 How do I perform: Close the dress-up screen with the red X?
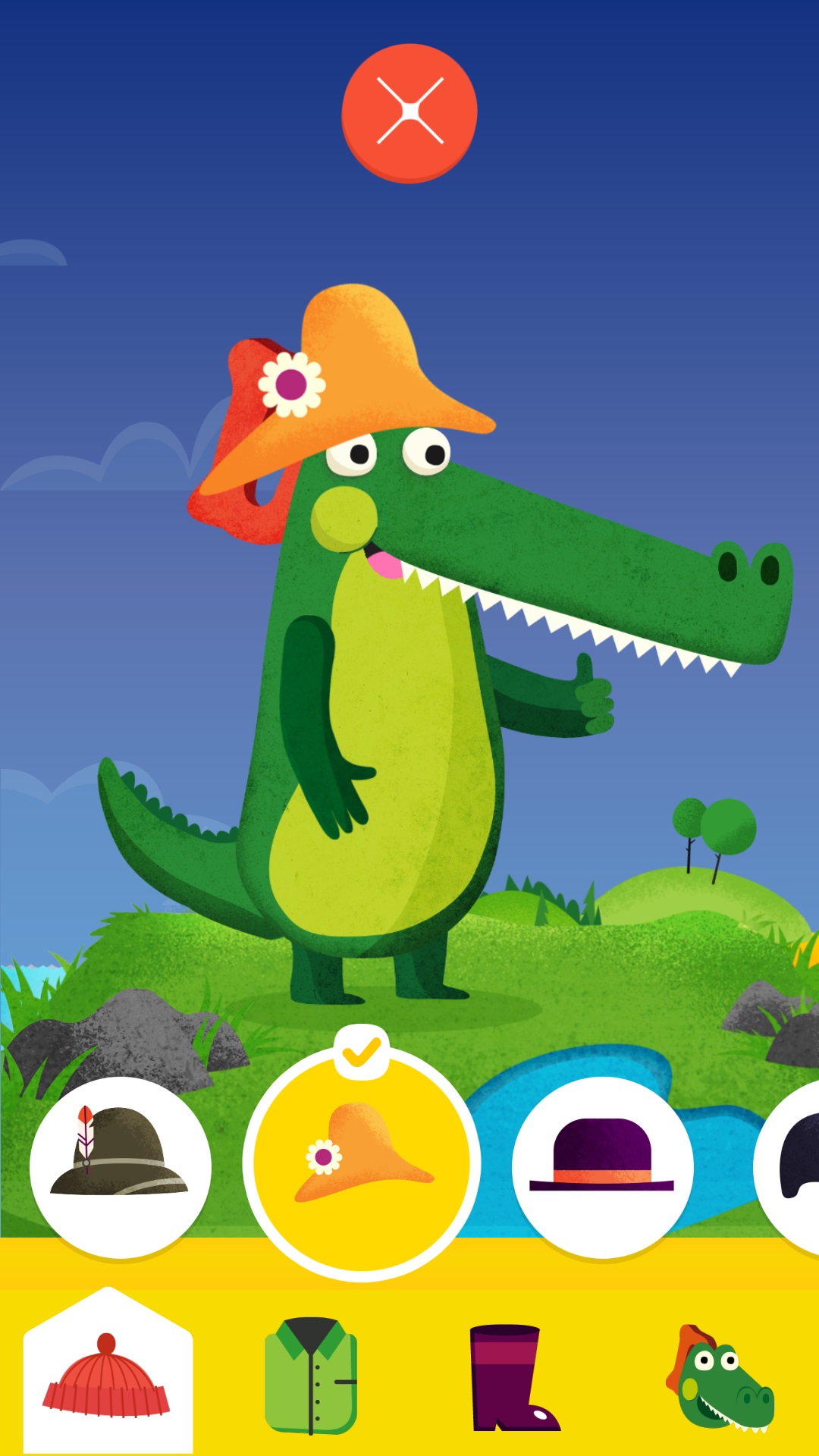(x=409, y=112)
